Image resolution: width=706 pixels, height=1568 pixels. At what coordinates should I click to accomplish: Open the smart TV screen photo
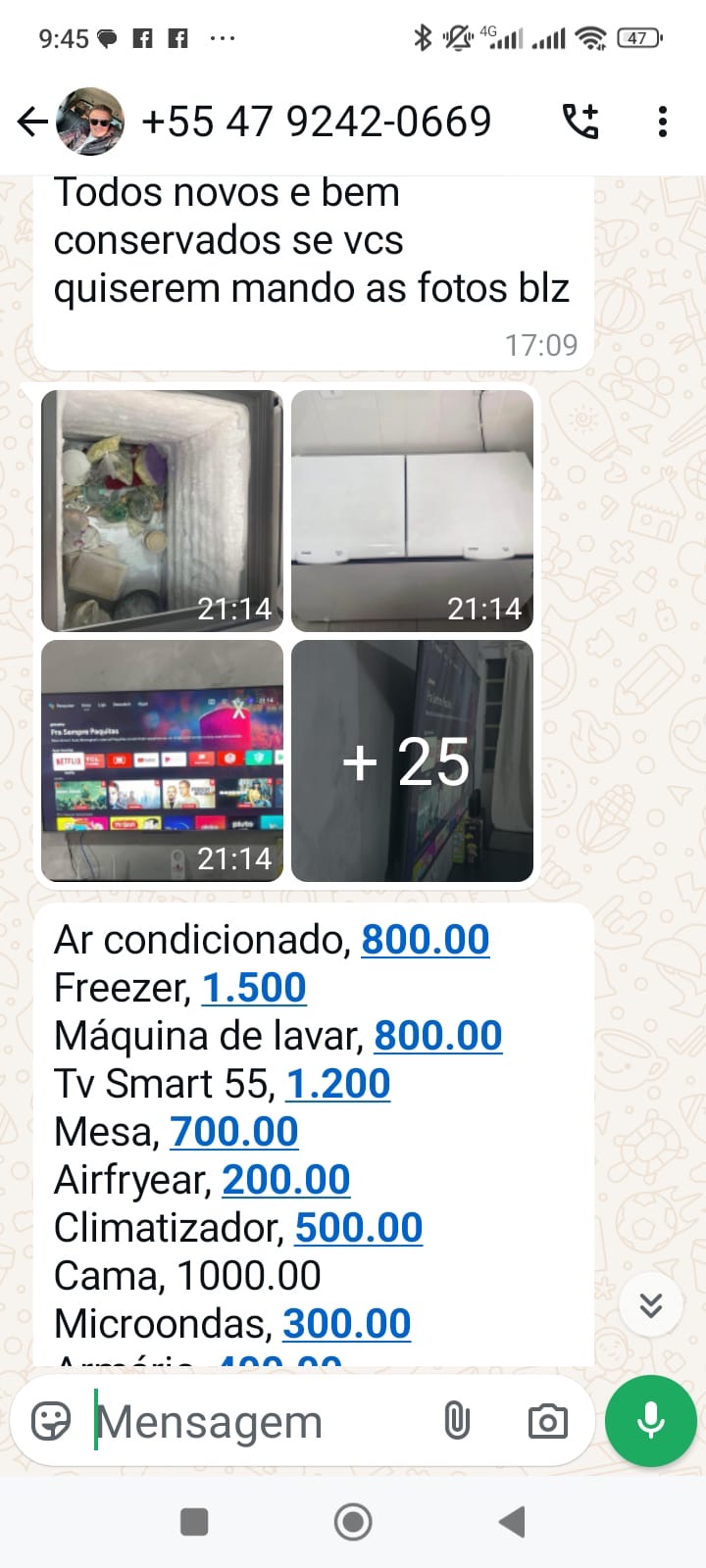pos(162,760)
